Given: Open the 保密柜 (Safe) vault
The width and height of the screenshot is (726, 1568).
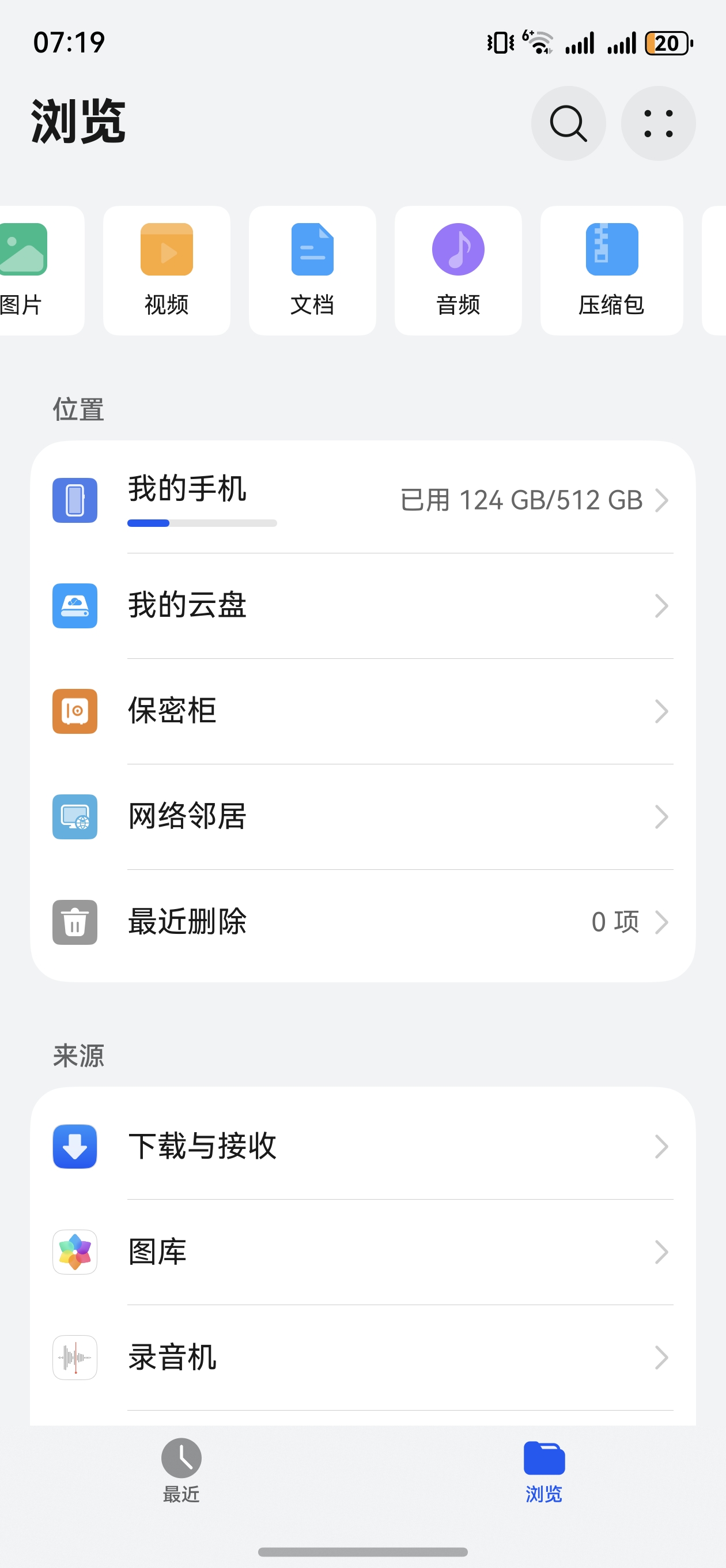Looking at the screenshot, I should click(x=362, y=711).
